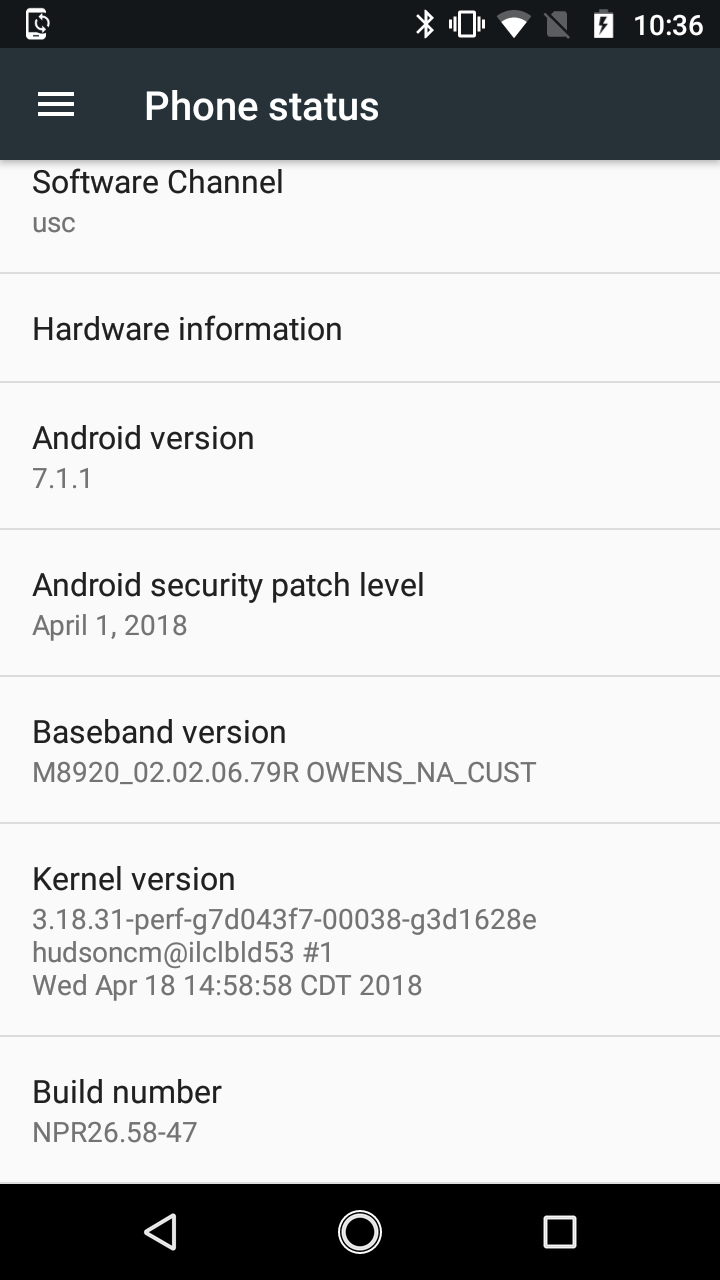Open recent apps from navigation bar
The image size is (720, 1280).
click(560, 1232)
